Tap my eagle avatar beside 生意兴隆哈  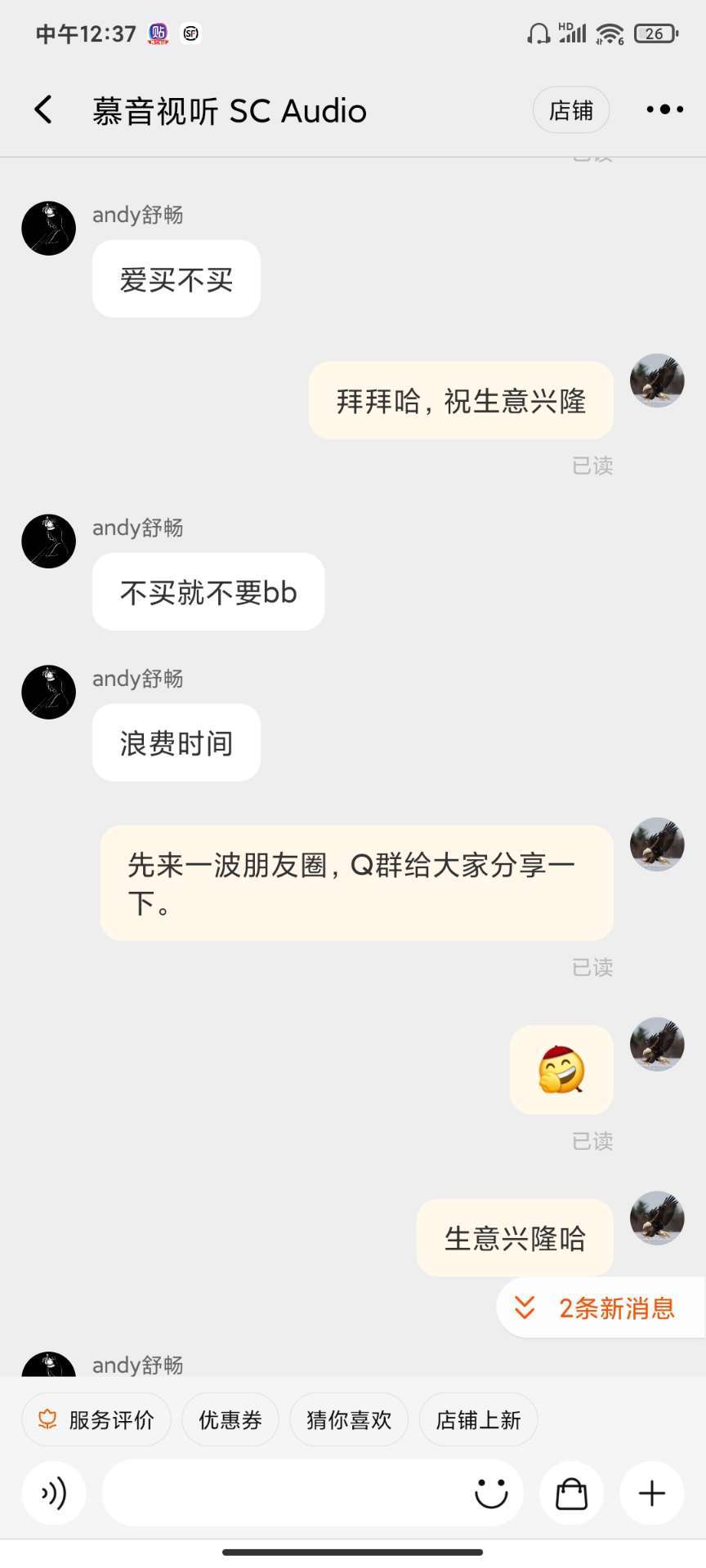[657, 1218]
